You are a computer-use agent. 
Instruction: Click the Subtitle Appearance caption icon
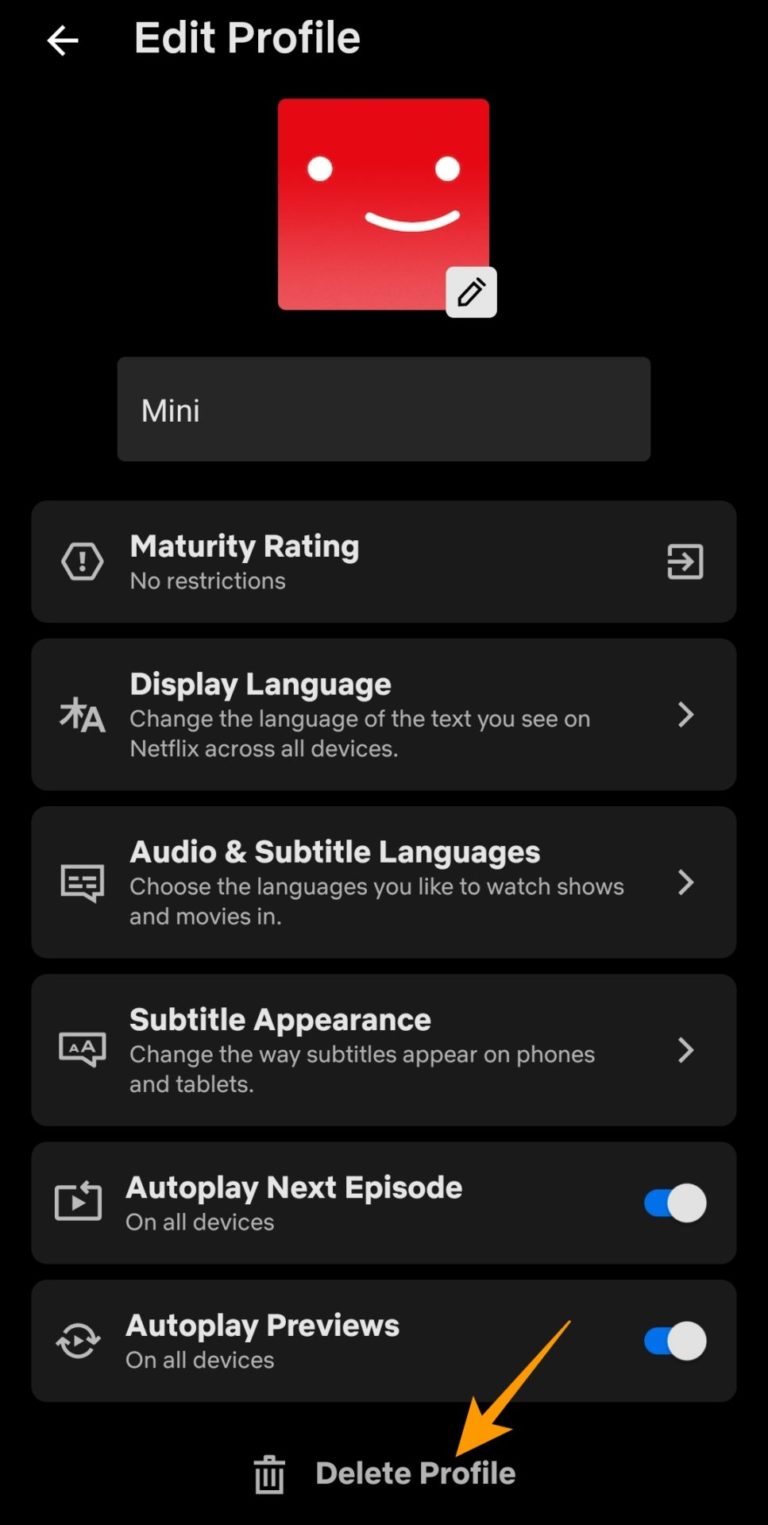point(81,1050)
